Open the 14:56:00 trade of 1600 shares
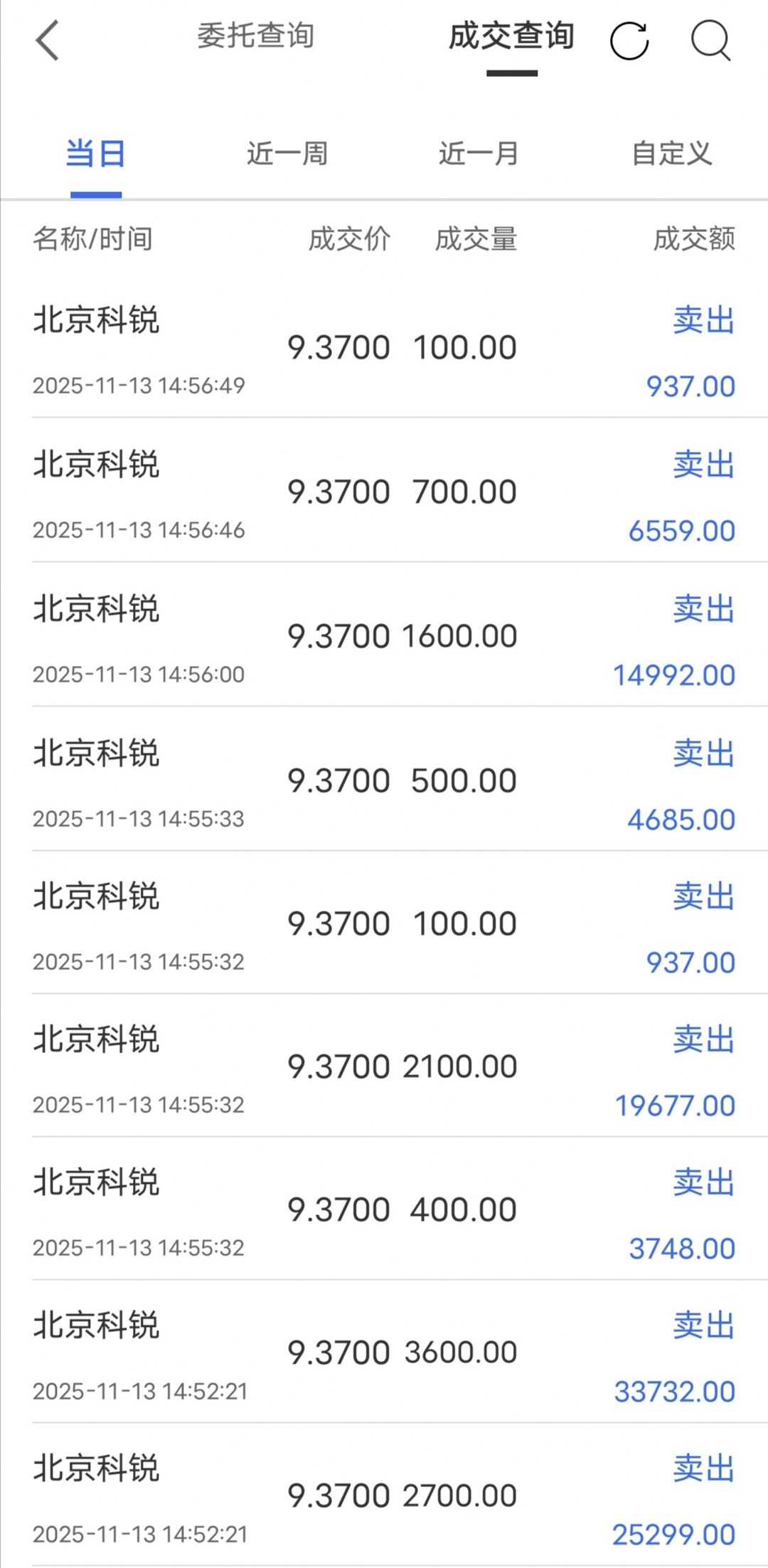The height and width of the screenshot is (1568, 768). click(x=384, y=637)
